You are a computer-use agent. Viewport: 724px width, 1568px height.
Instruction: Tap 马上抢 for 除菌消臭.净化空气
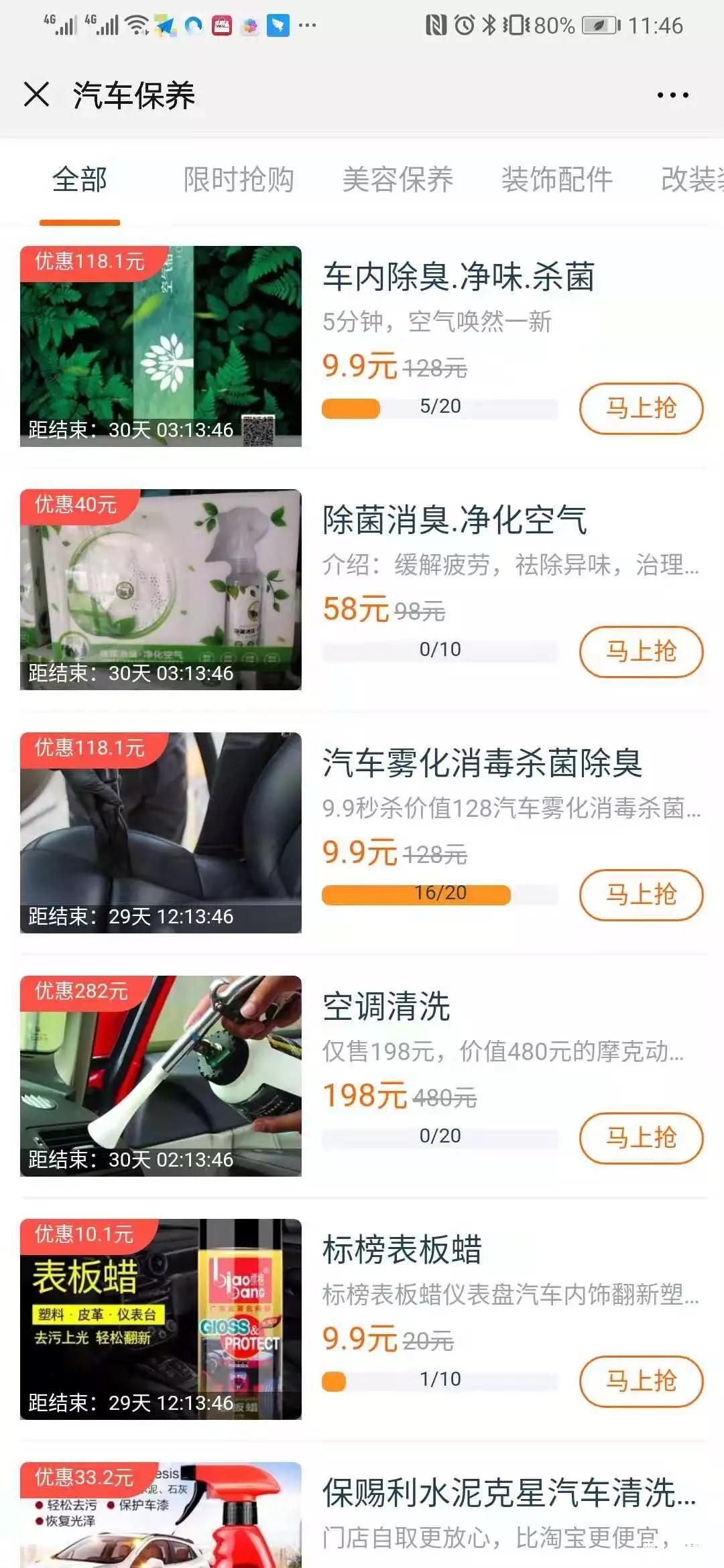click(x=641, y=651)
